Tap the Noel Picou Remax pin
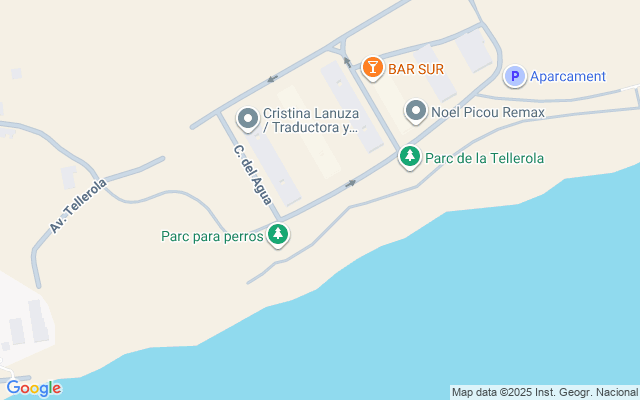This screenshot has height=400, width=640. click(415, 110)
